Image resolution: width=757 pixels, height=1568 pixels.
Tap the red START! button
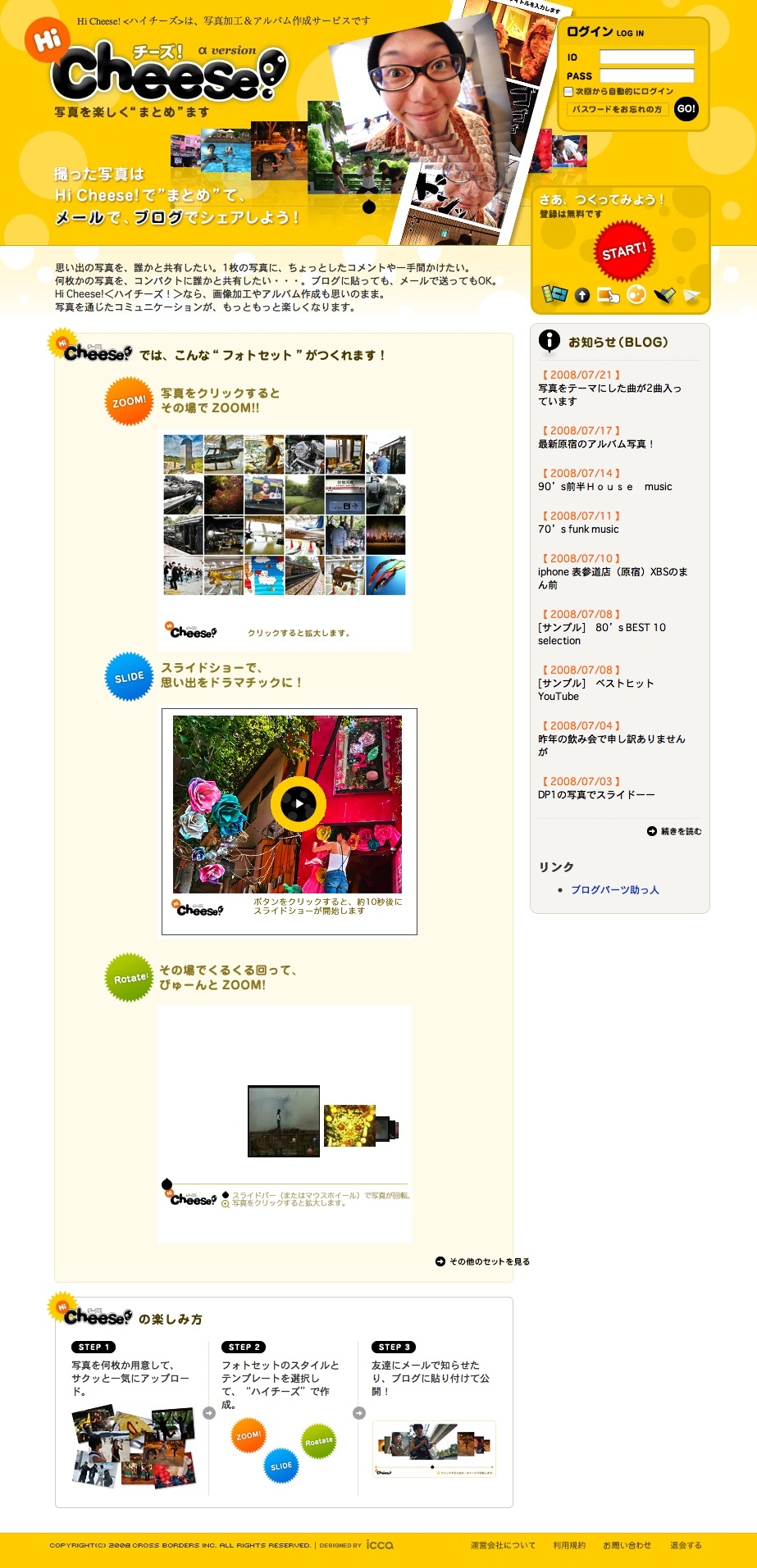(x=624, y=252)
